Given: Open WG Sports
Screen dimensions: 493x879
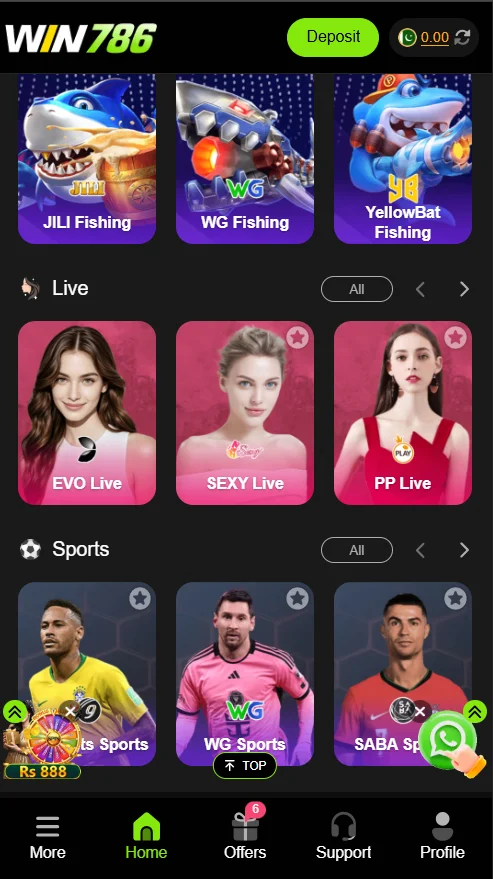Looking at the screenshot, I should (x=245, y=673).
